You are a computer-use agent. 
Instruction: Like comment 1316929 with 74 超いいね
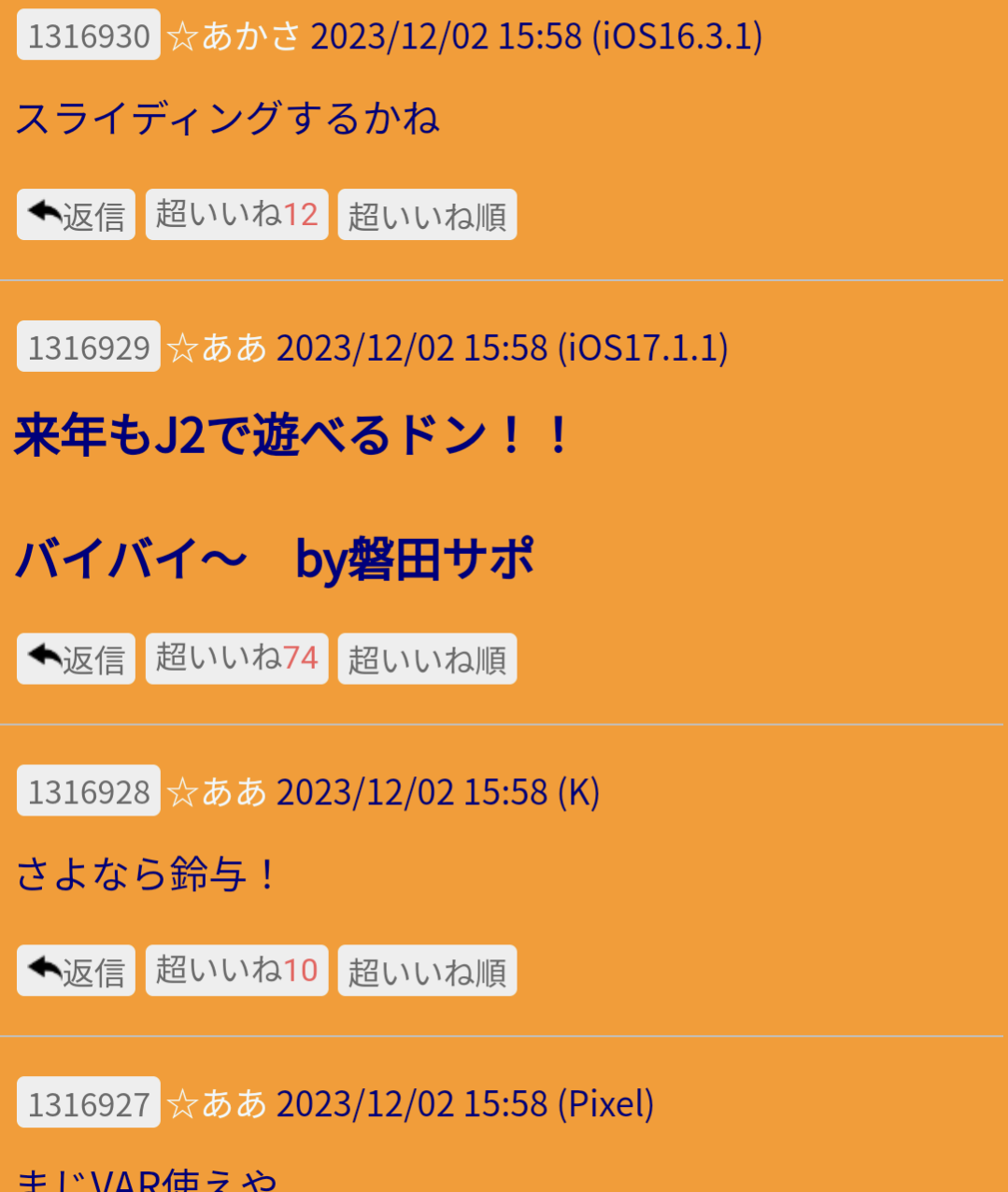click(x=236, y=659)
